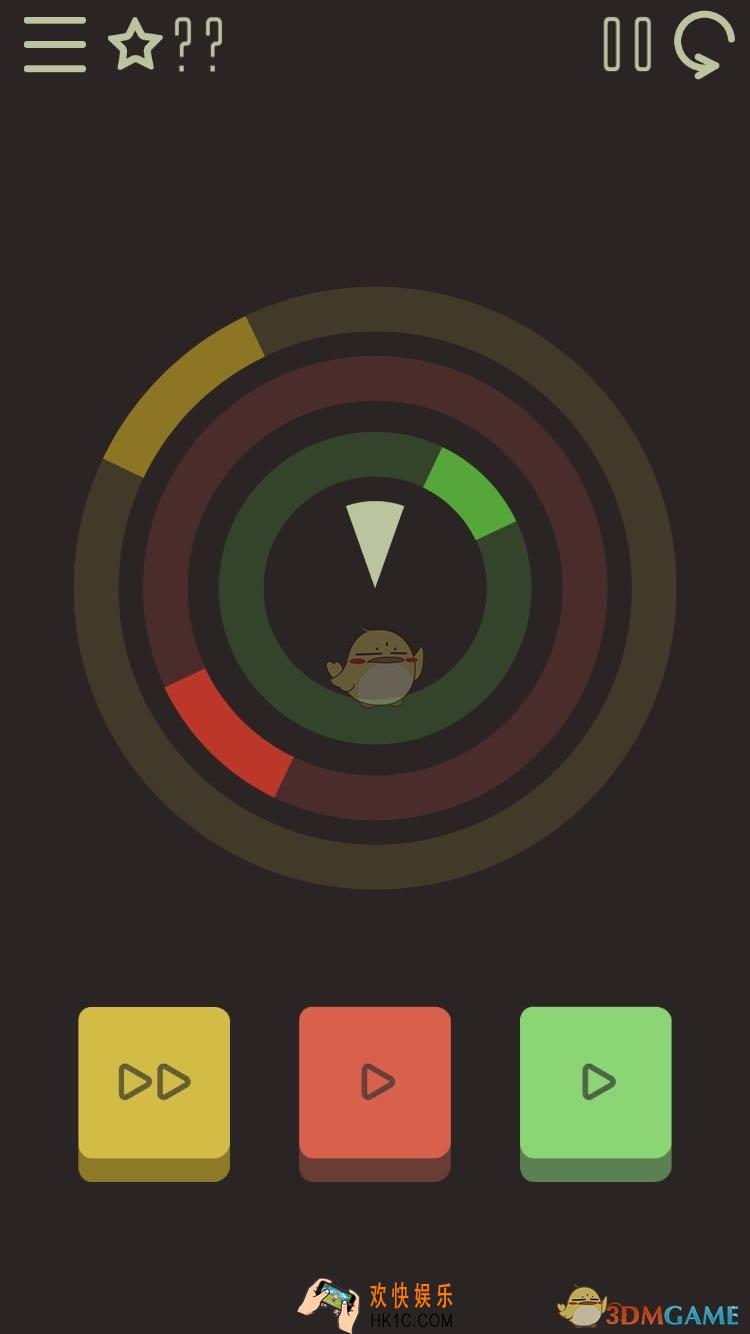Tap the yellow fast-forward button
The image size is (750, 1334).
(154, 1083)
